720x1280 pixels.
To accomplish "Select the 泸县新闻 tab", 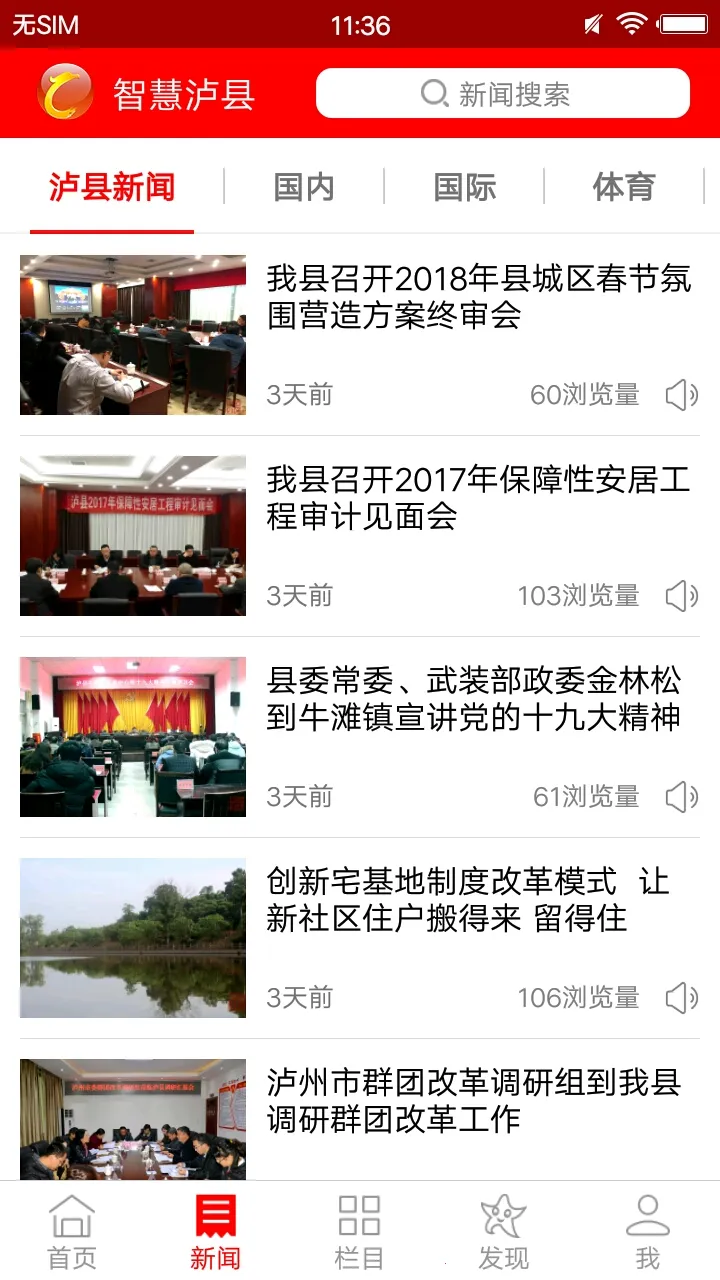I will tap(112, 187).
